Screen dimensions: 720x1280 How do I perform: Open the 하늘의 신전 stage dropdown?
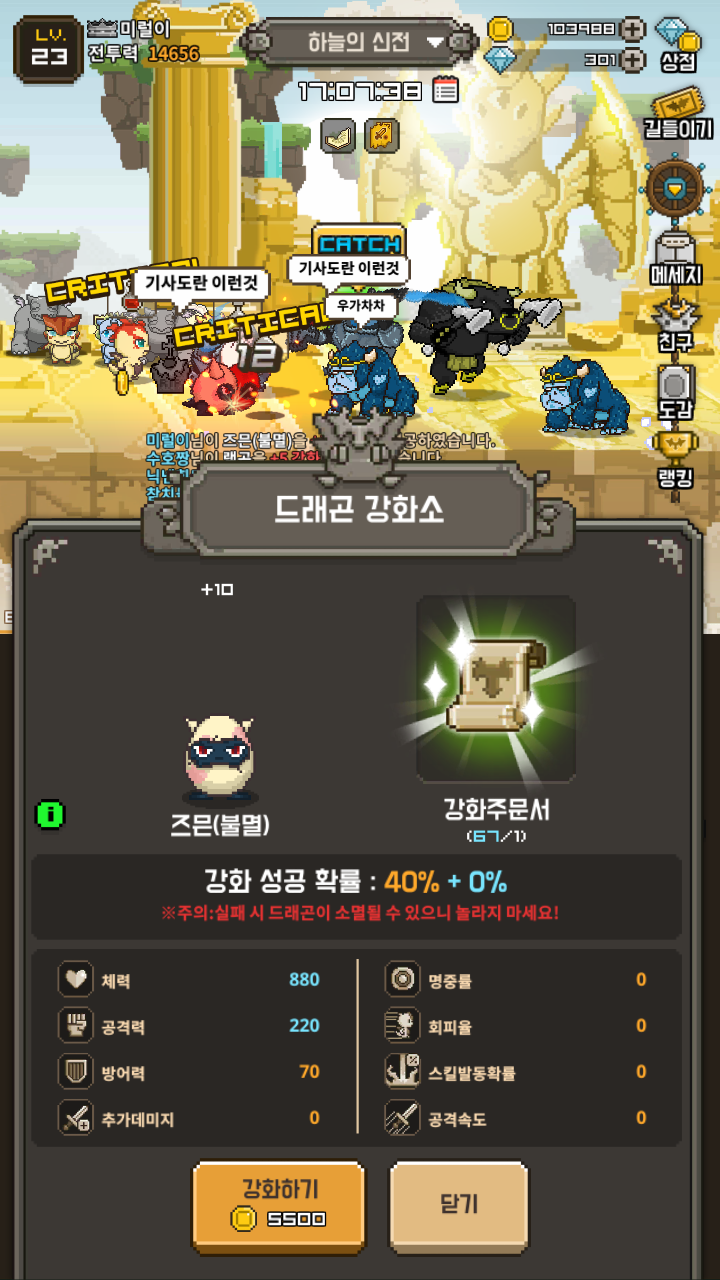361,42
